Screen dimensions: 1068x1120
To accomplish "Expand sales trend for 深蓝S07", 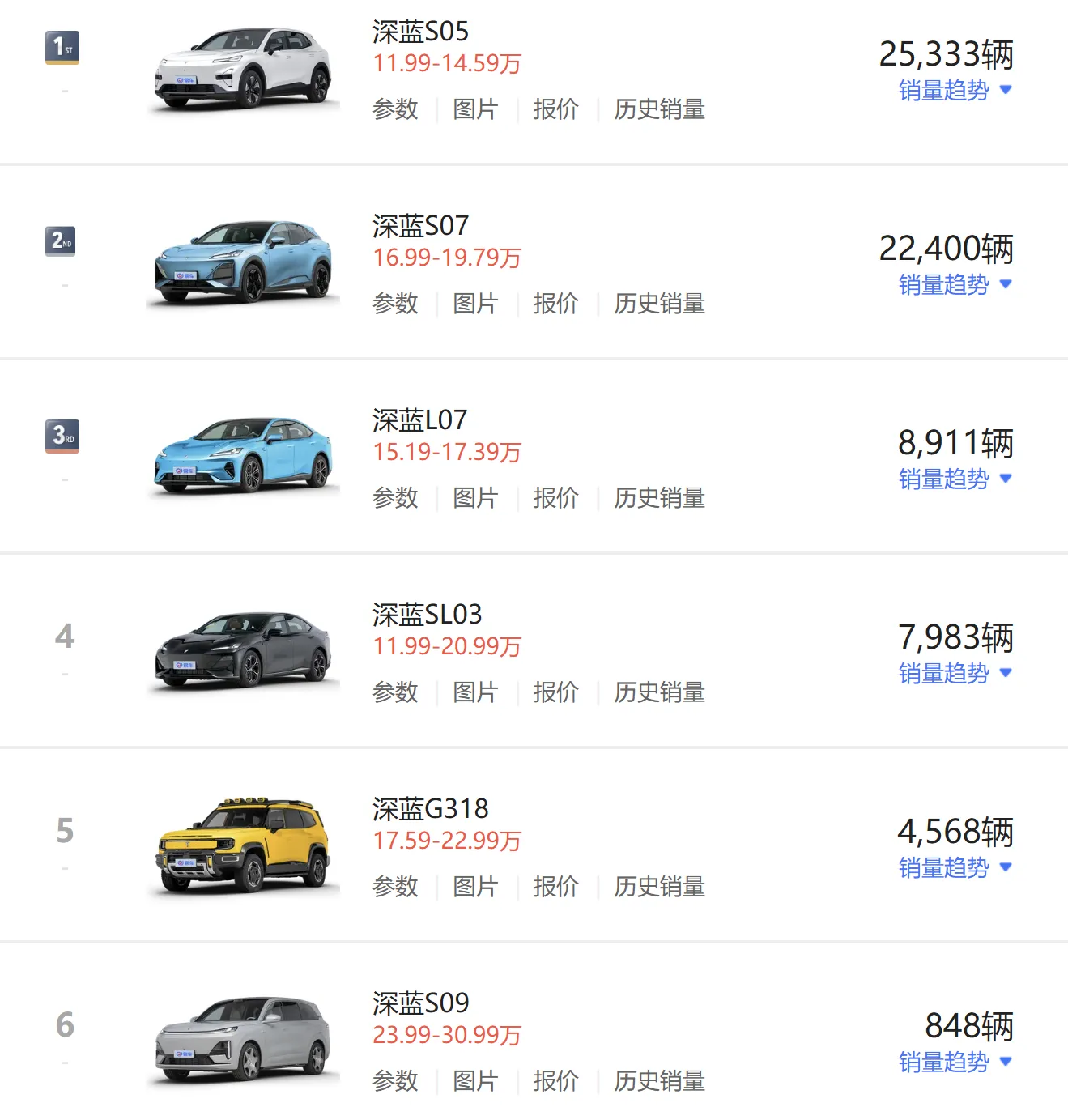I will pos(954,285).
